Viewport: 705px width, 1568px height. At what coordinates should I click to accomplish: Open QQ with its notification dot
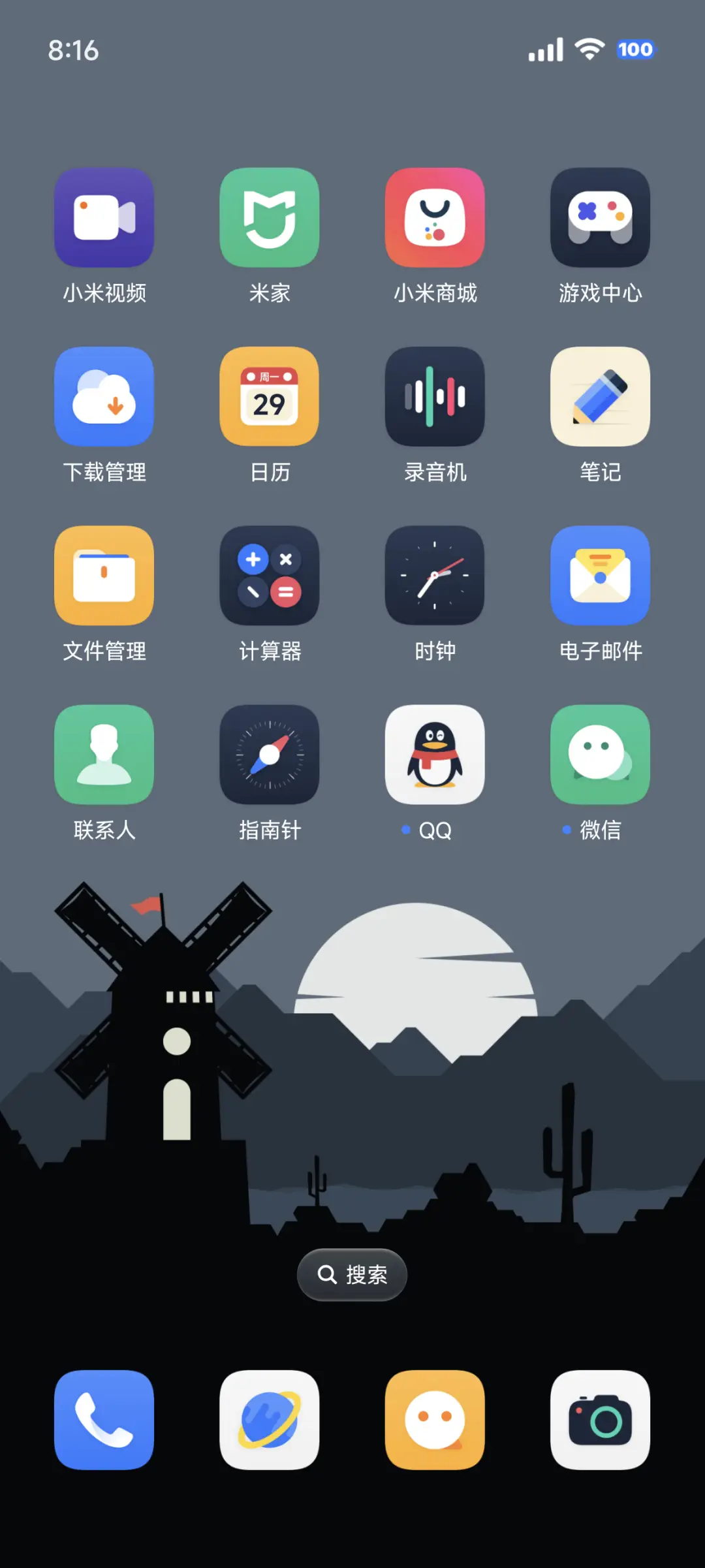coord(435,755)
